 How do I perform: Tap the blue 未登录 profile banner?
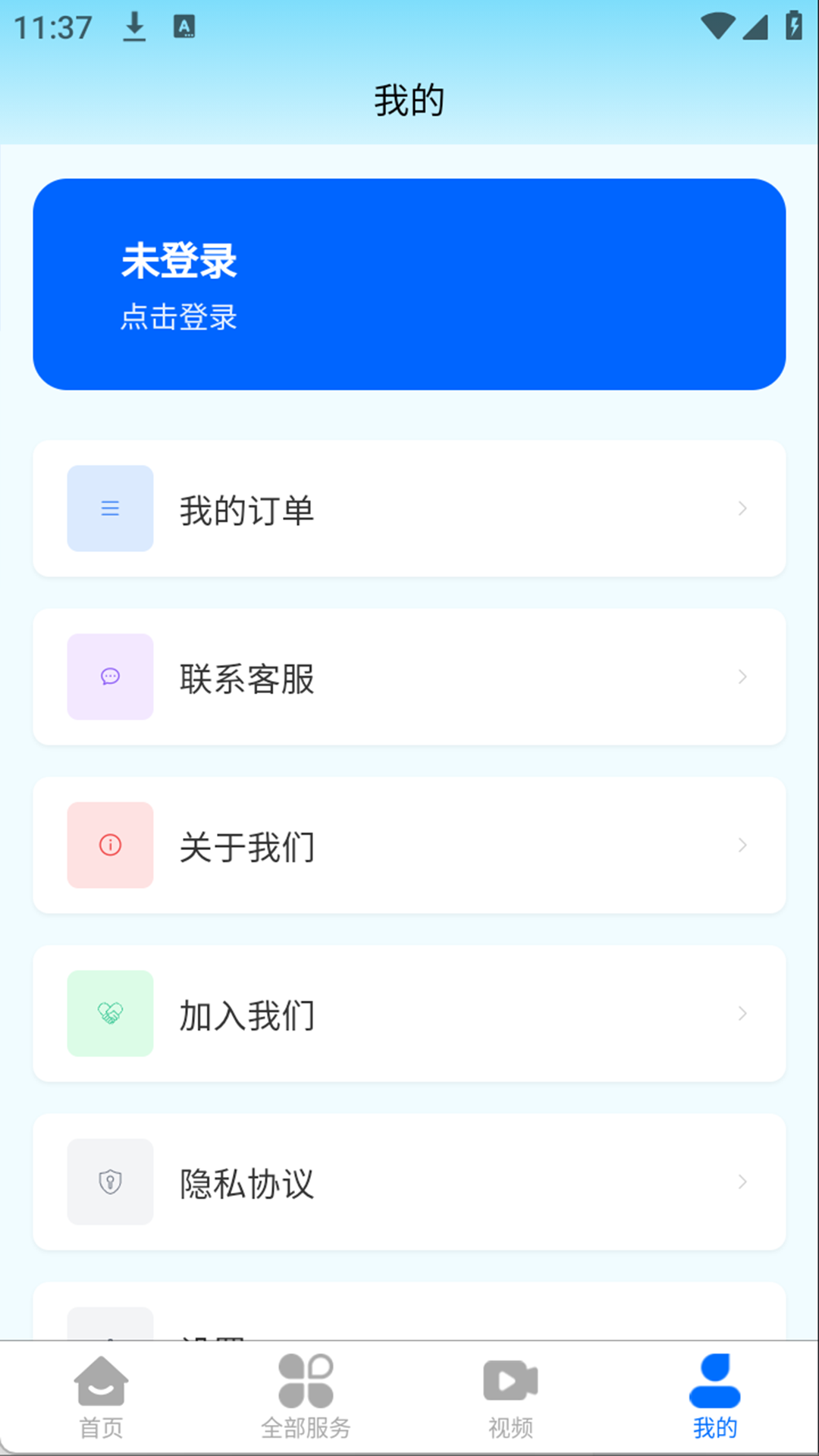click(409, 283)
